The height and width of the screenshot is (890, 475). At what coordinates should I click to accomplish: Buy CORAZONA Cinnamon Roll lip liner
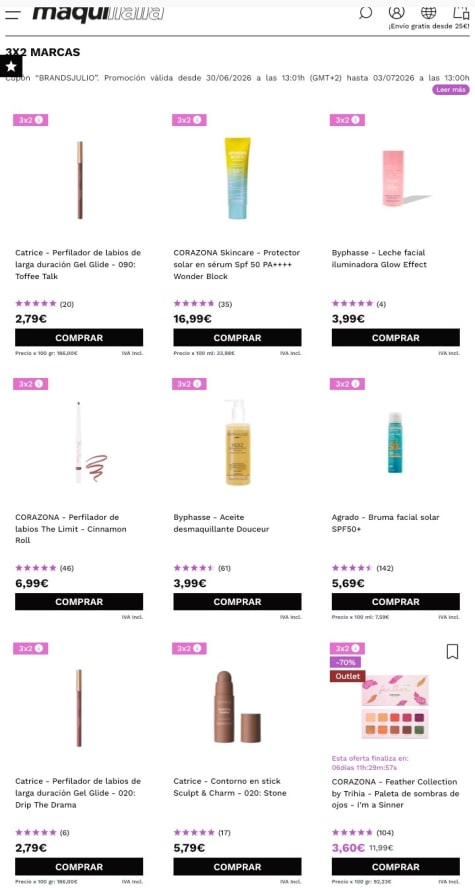pos(79,602)
